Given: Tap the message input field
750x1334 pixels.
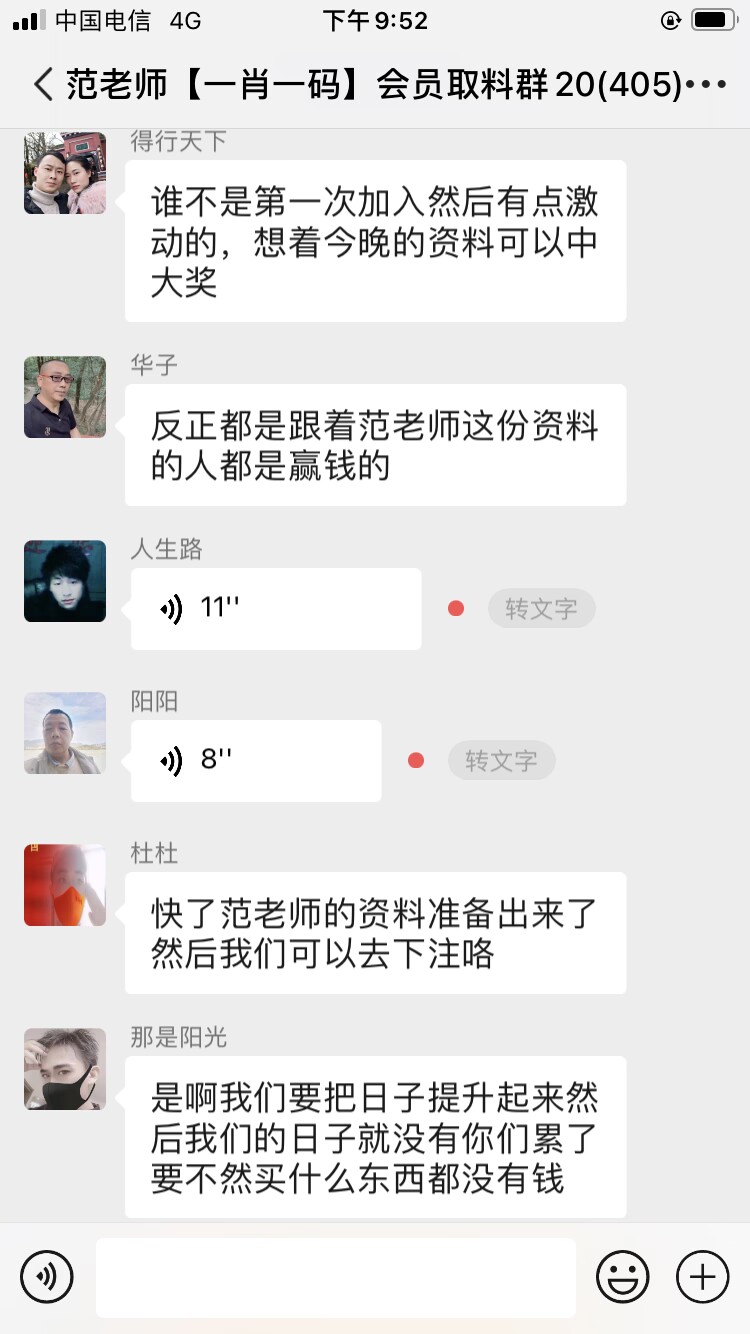Looking at the screenshot, I should (x=335, y=1277).
